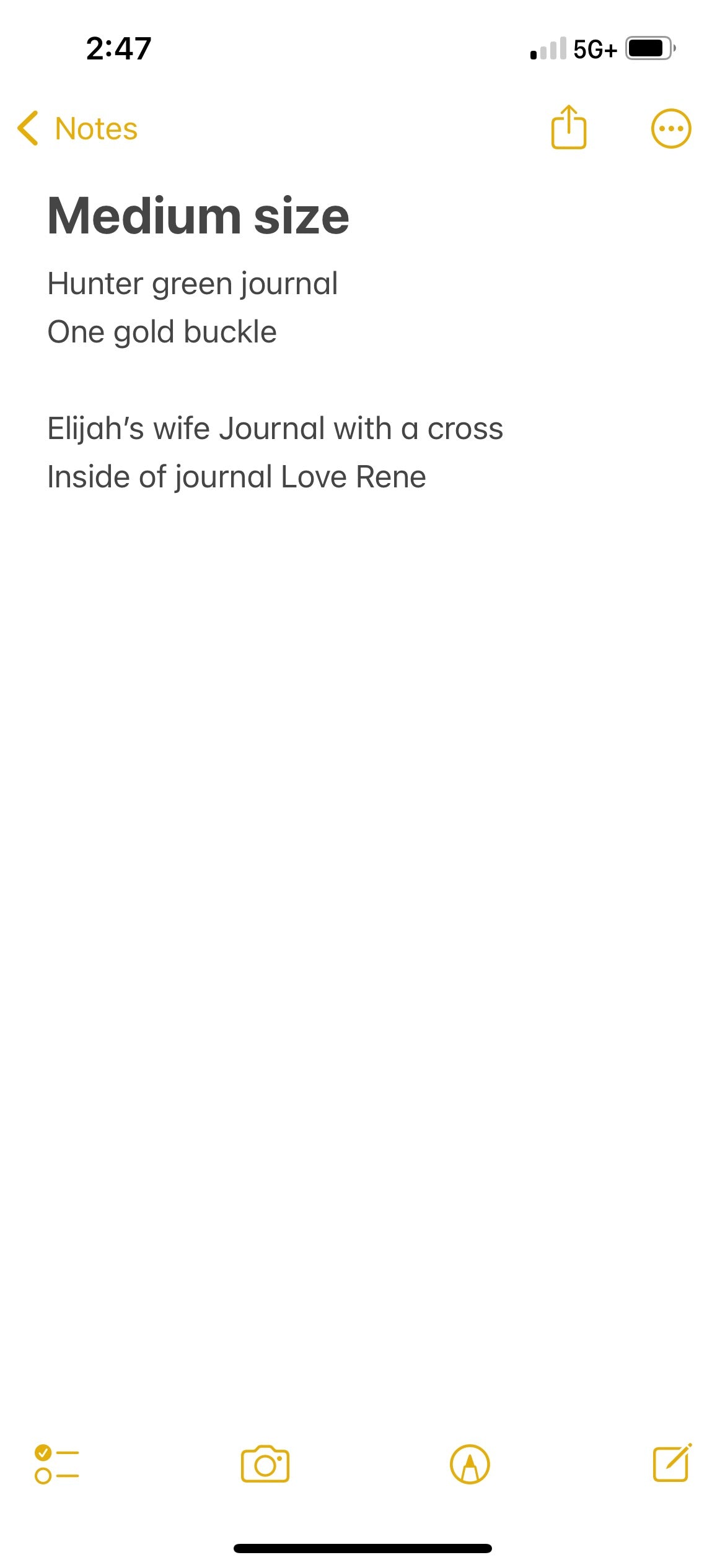725x1568 pixels.
Task: Open the camera attachment options
Action: [x=265, y=1464]
